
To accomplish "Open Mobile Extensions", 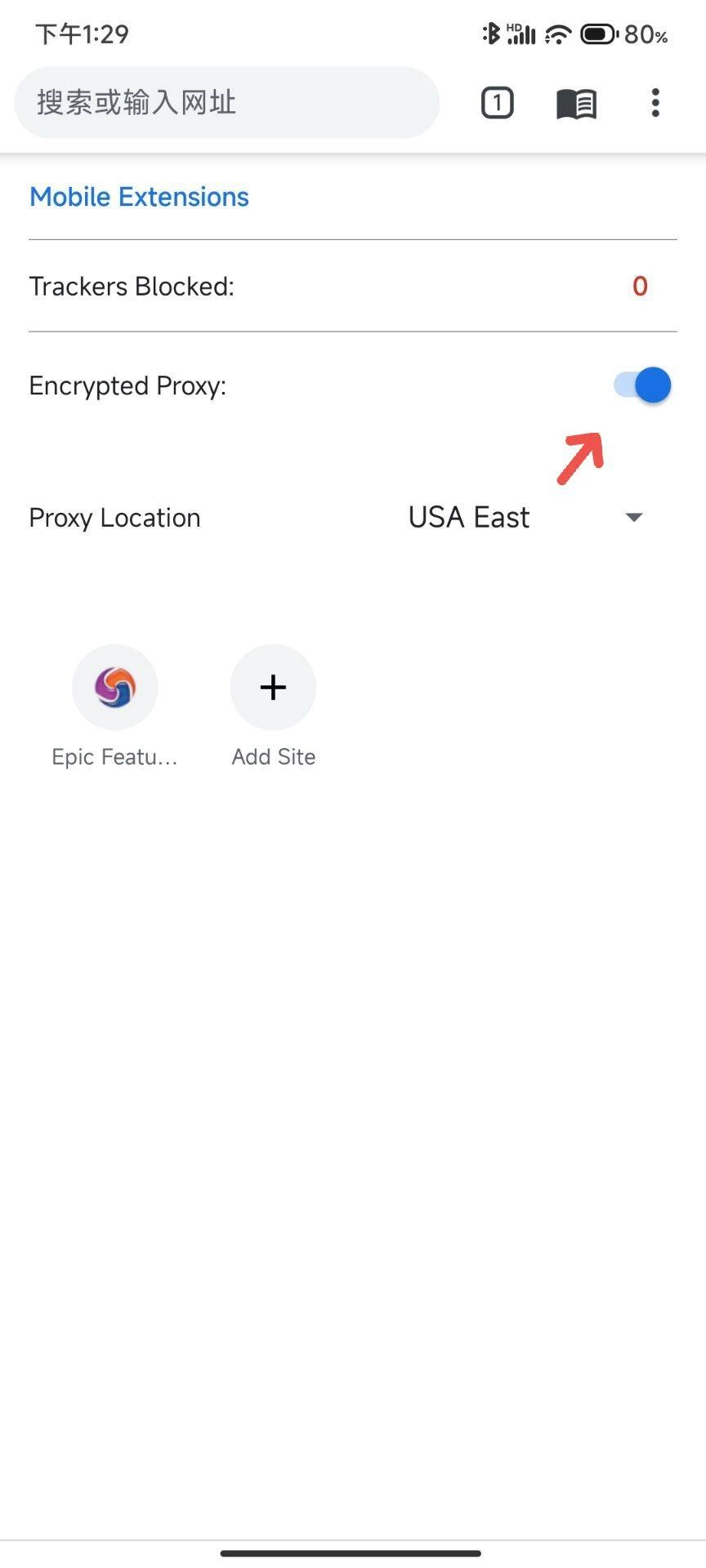I will (138, 196).
